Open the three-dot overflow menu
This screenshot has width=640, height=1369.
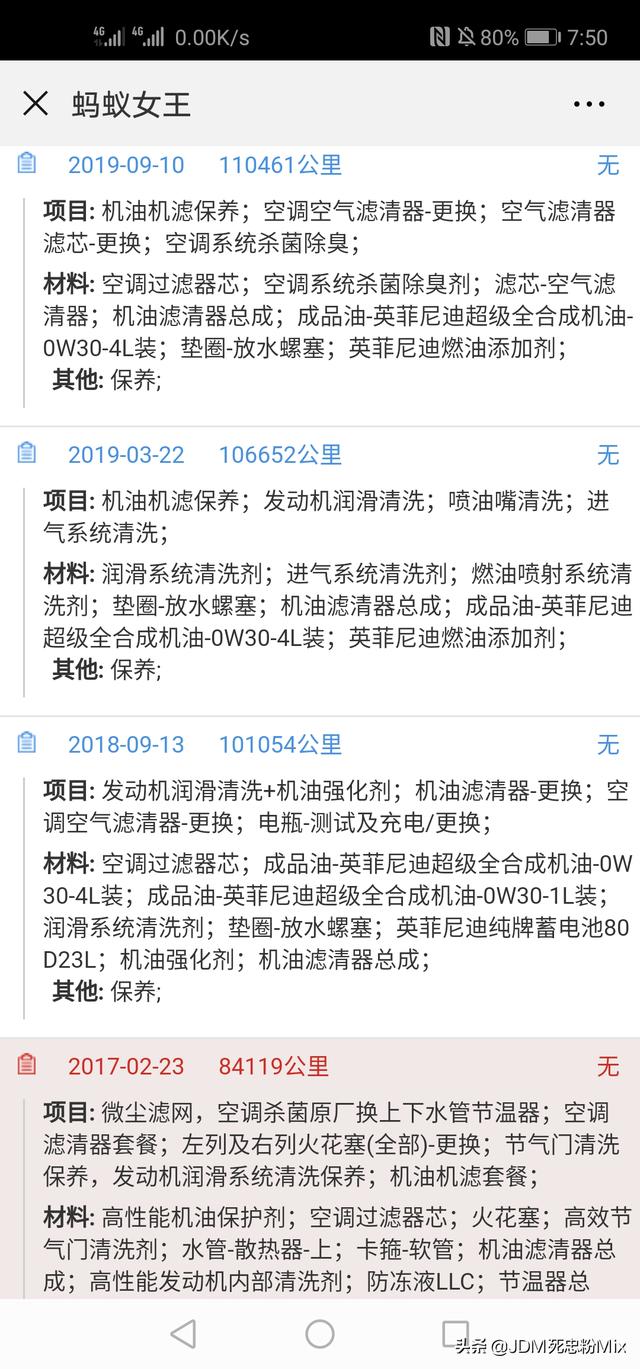(x=589, y=104)
